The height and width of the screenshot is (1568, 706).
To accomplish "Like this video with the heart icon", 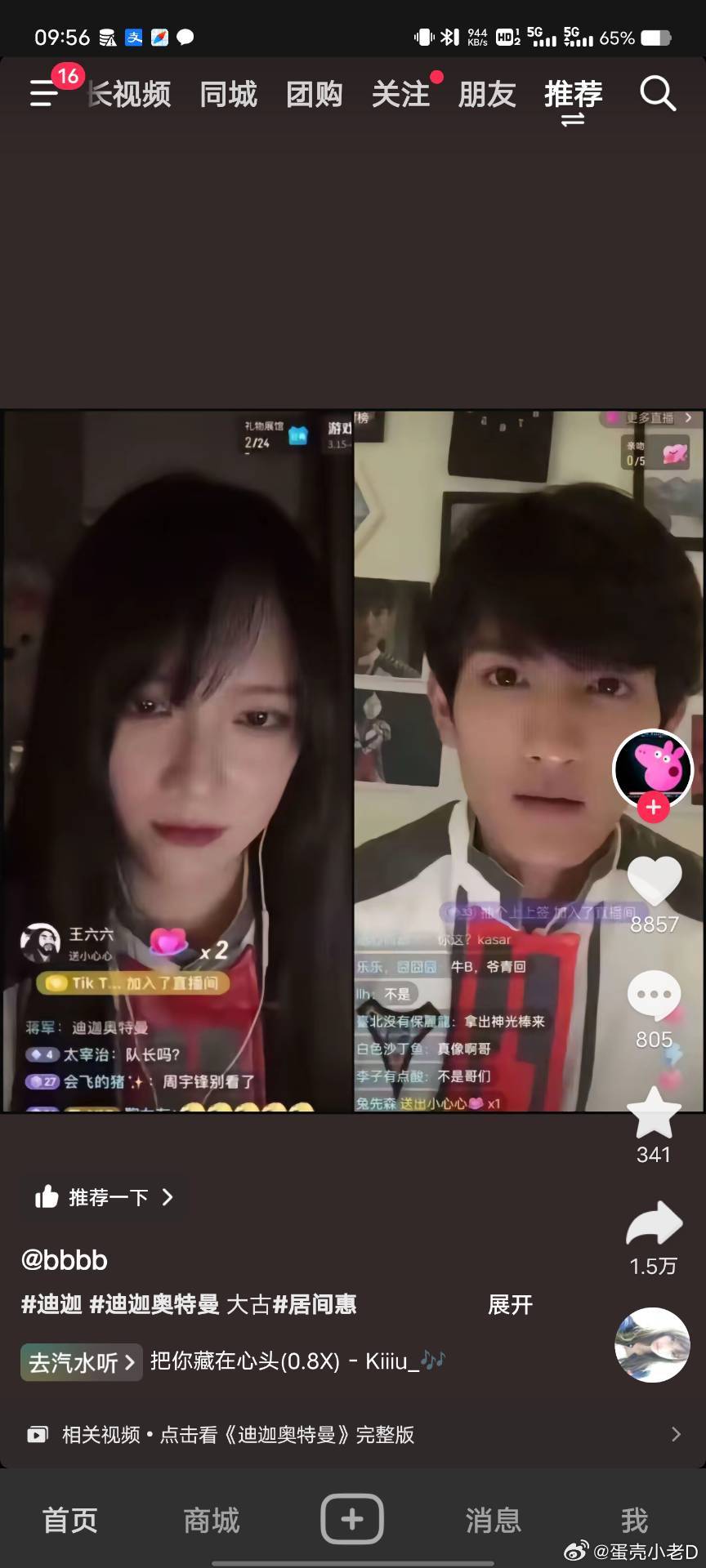I will pos(654,884).
